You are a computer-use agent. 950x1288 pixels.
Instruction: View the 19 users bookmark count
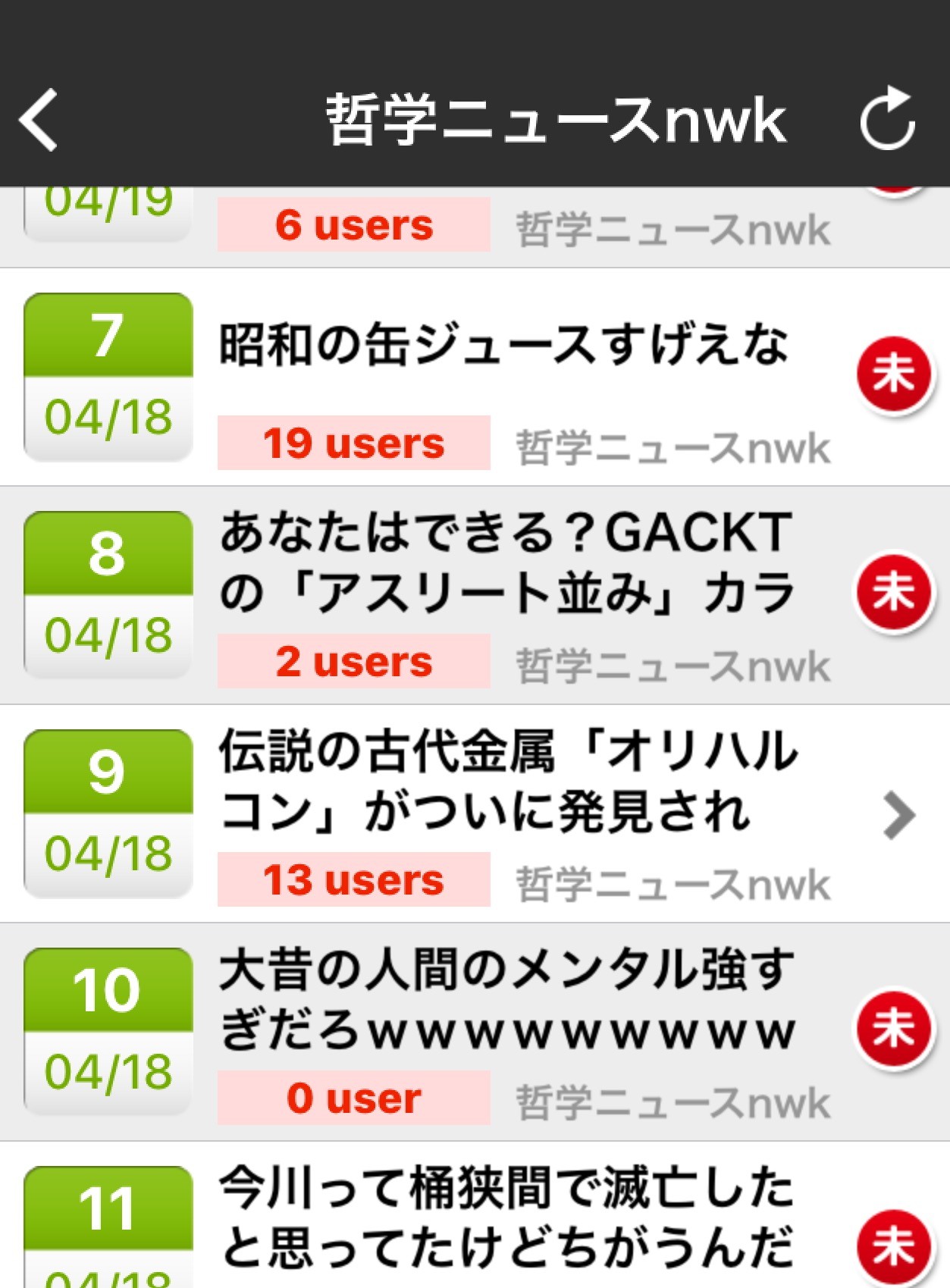pos(353,443)
